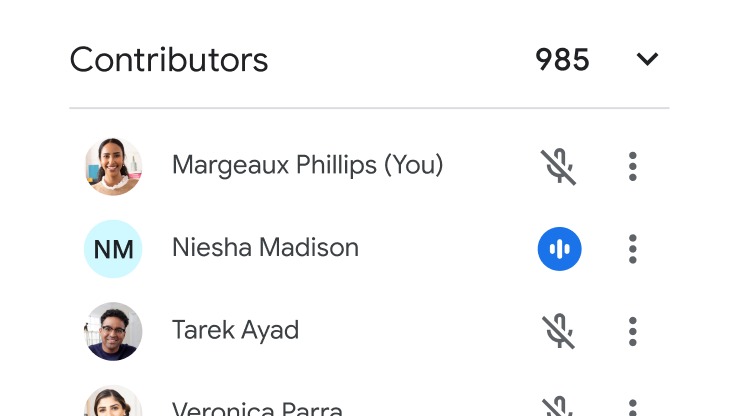The height and width of the screenshot is (416, 739).
Task: Tap the muted microphone for Tarek Ayad
Action: 559,331
